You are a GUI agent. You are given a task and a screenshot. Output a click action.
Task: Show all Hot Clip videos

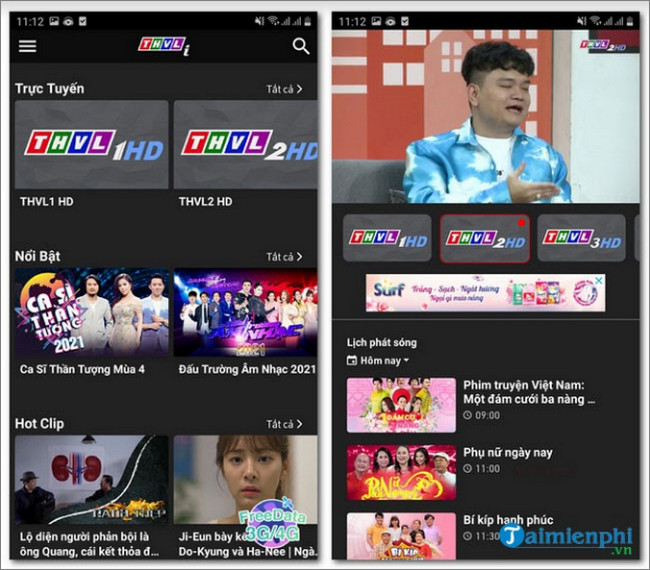click(284, 424)
